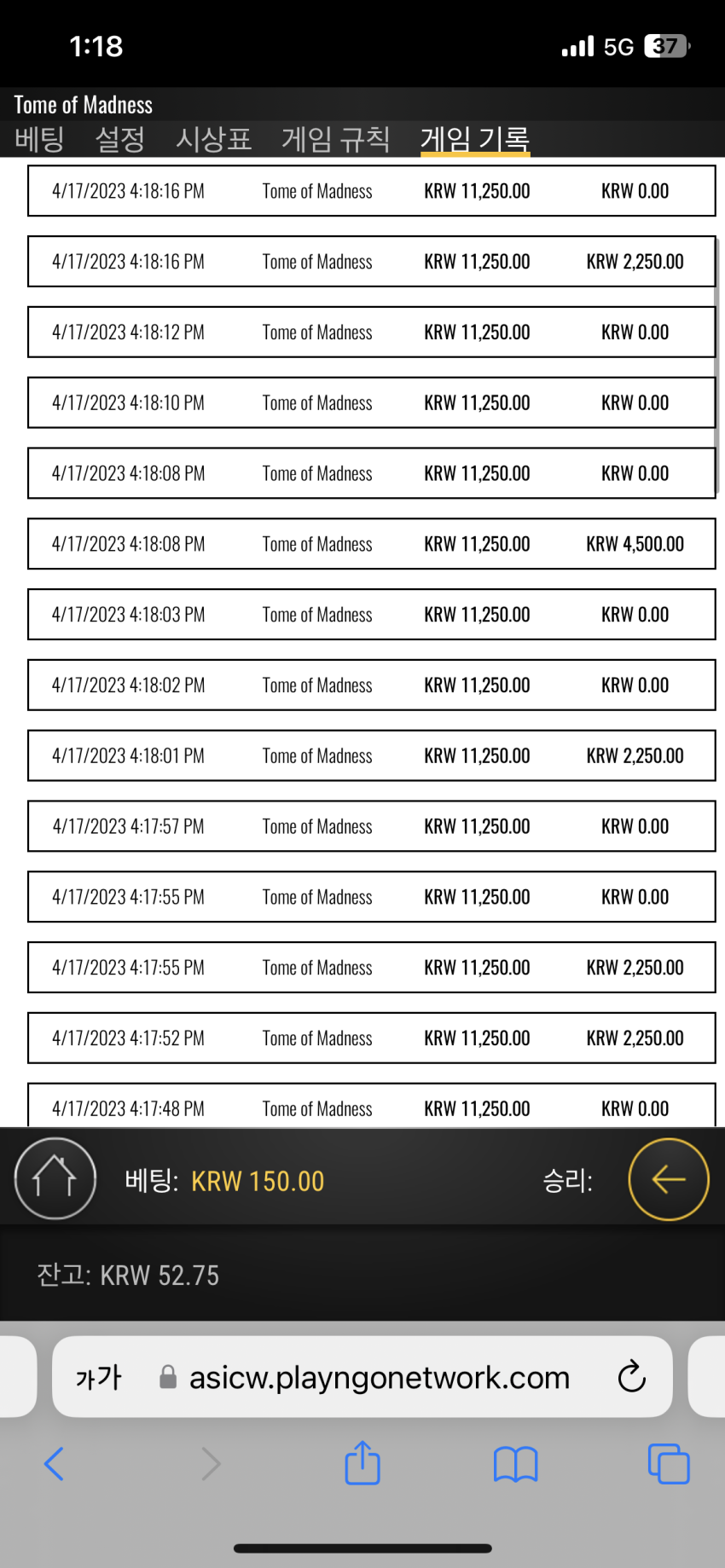Go back in Safari browser
This screenshot has width=725, height=1568.
(x=54, y=1464)
